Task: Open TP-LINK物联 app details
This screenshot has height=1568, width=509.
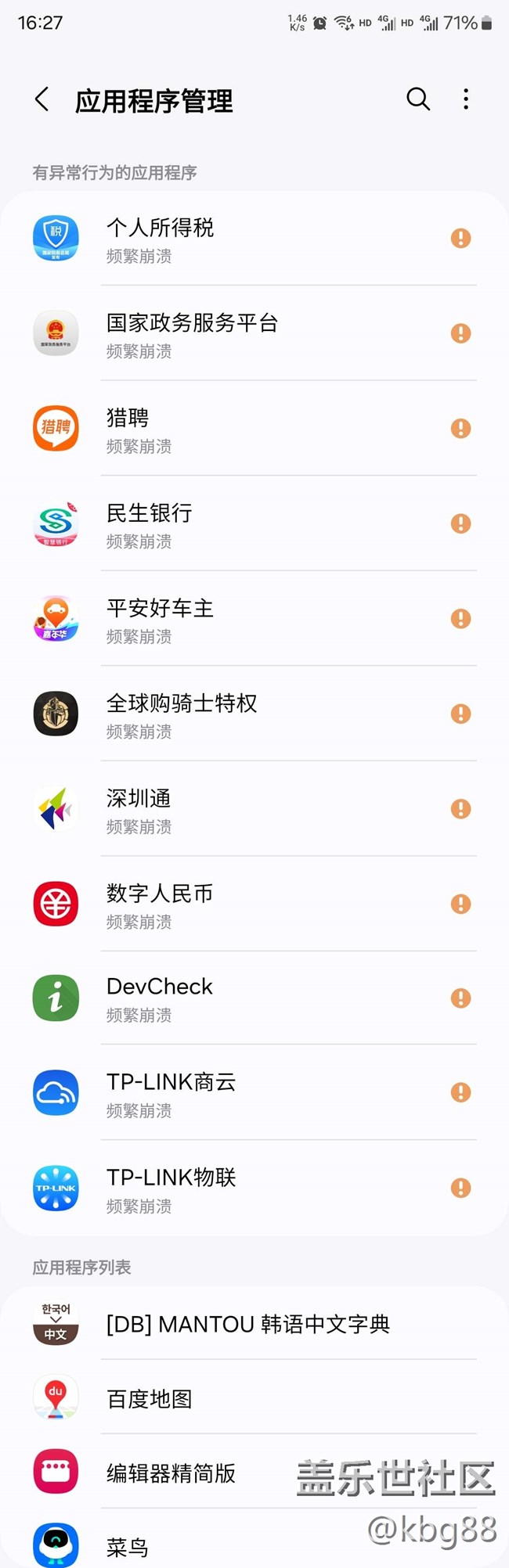Action: 254,1189
